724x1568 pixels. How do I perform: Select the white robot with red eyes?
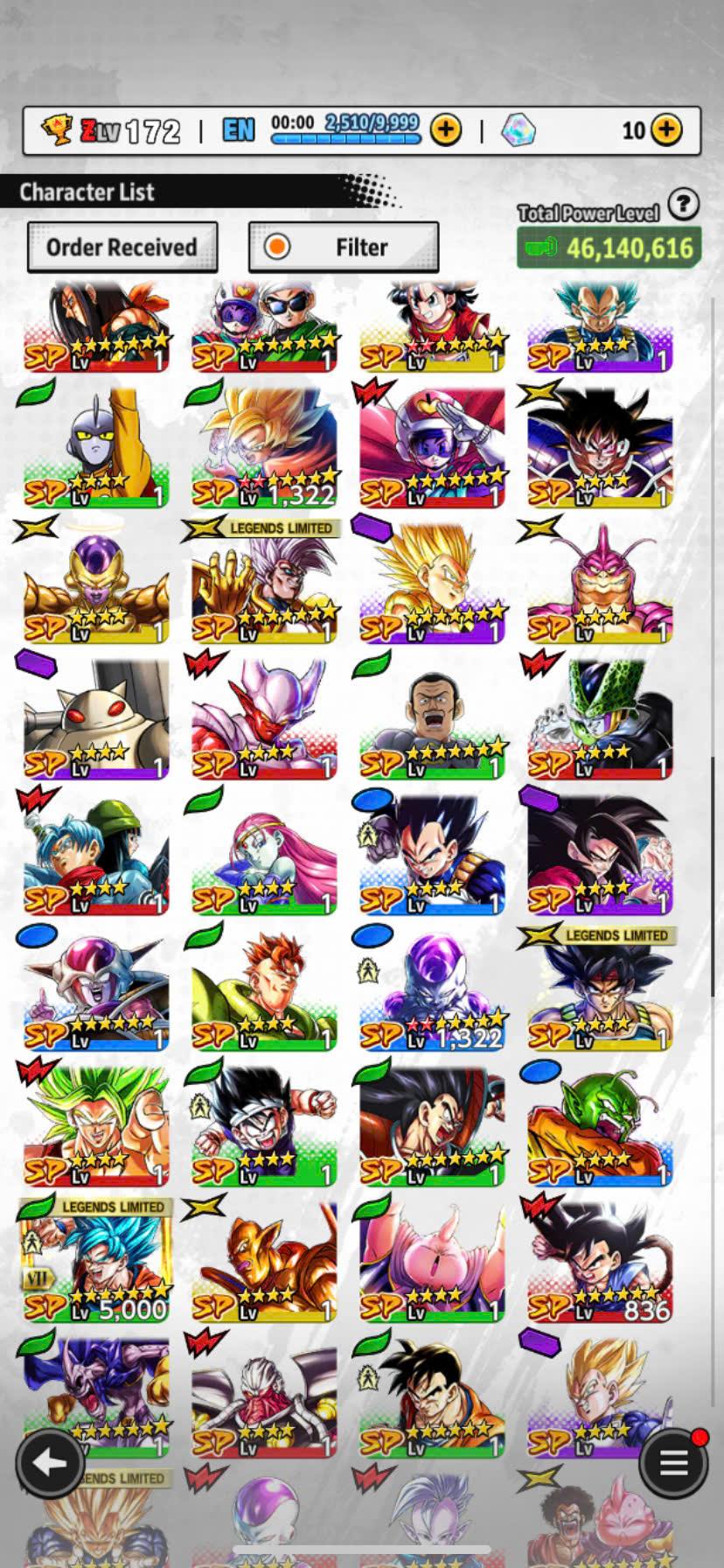click(96, 717)
